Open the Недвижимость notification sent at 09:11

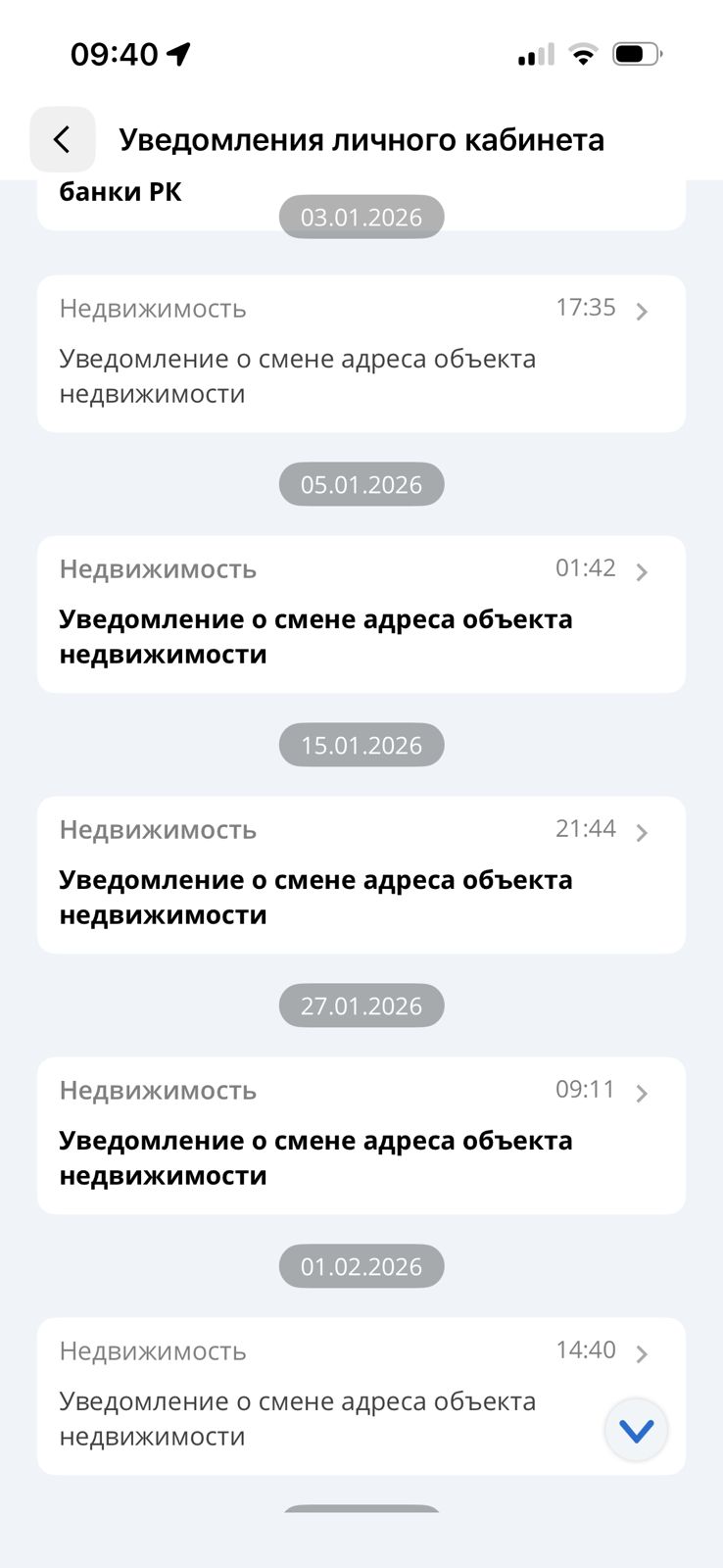click(x=361, y=1136)
